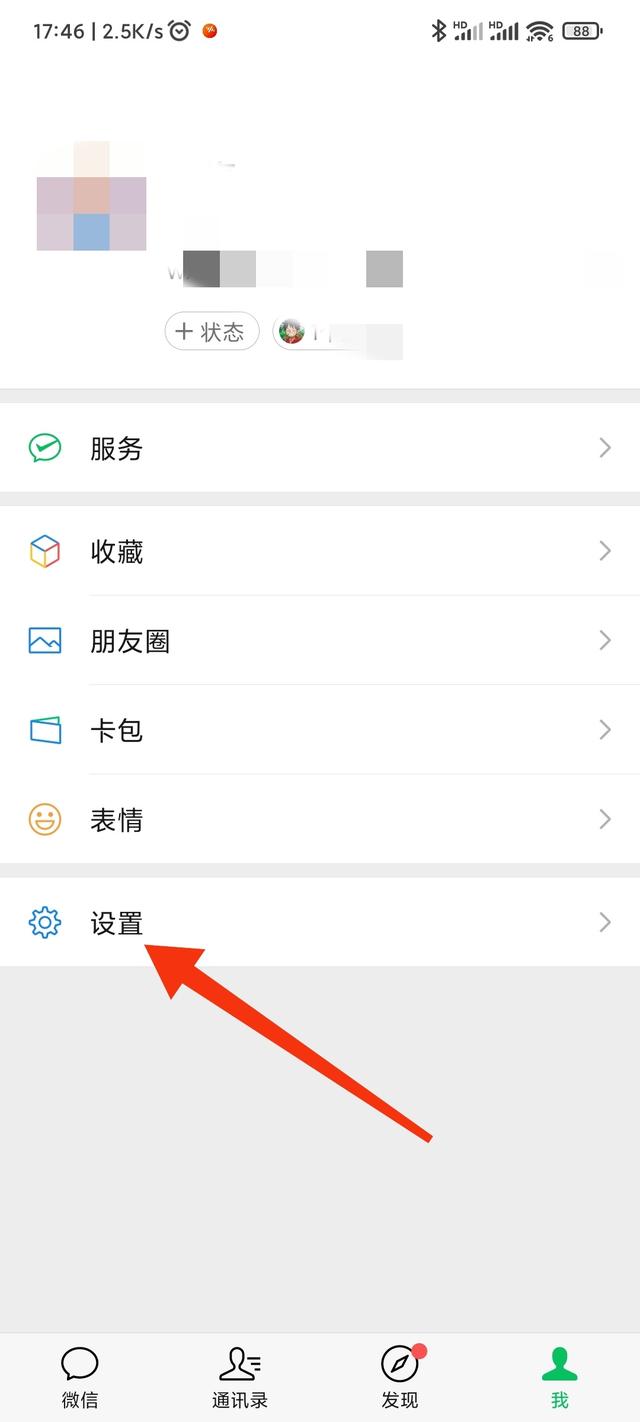Tap the + 状态 status chip
This screenshot has height=1422, width=640.
pyautogui.click(x=212, y=332)
